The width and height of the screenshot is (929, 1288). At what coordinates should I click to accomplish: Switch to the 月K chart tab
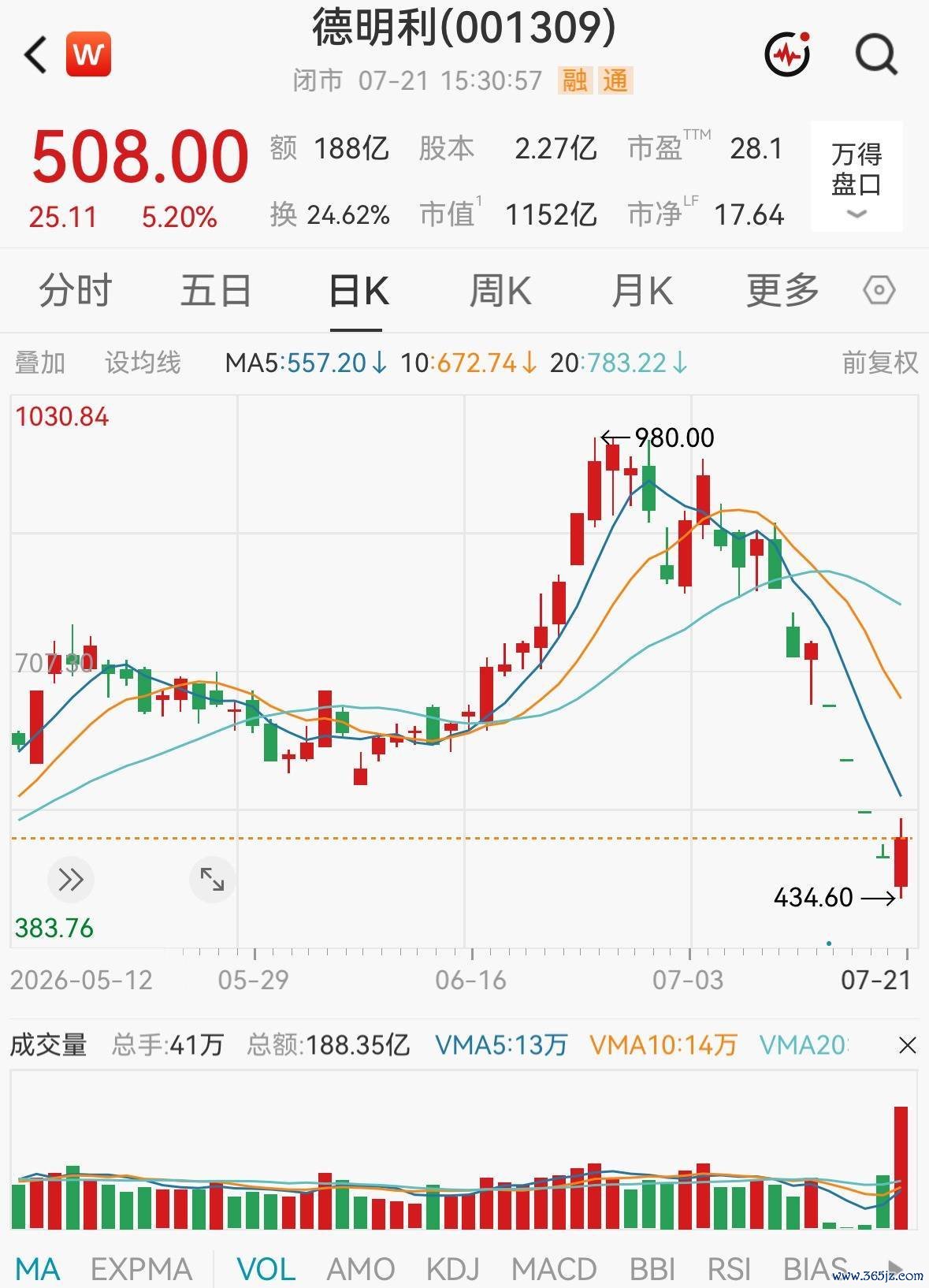point(642,290)
